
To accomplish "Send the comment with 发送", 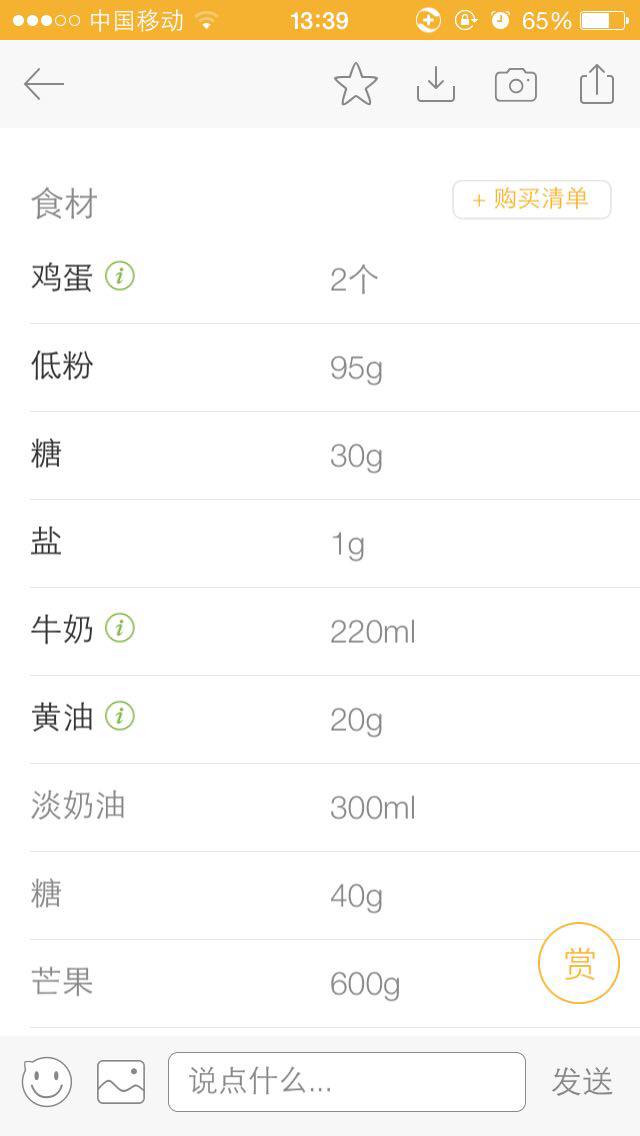I will point(581,1082).
